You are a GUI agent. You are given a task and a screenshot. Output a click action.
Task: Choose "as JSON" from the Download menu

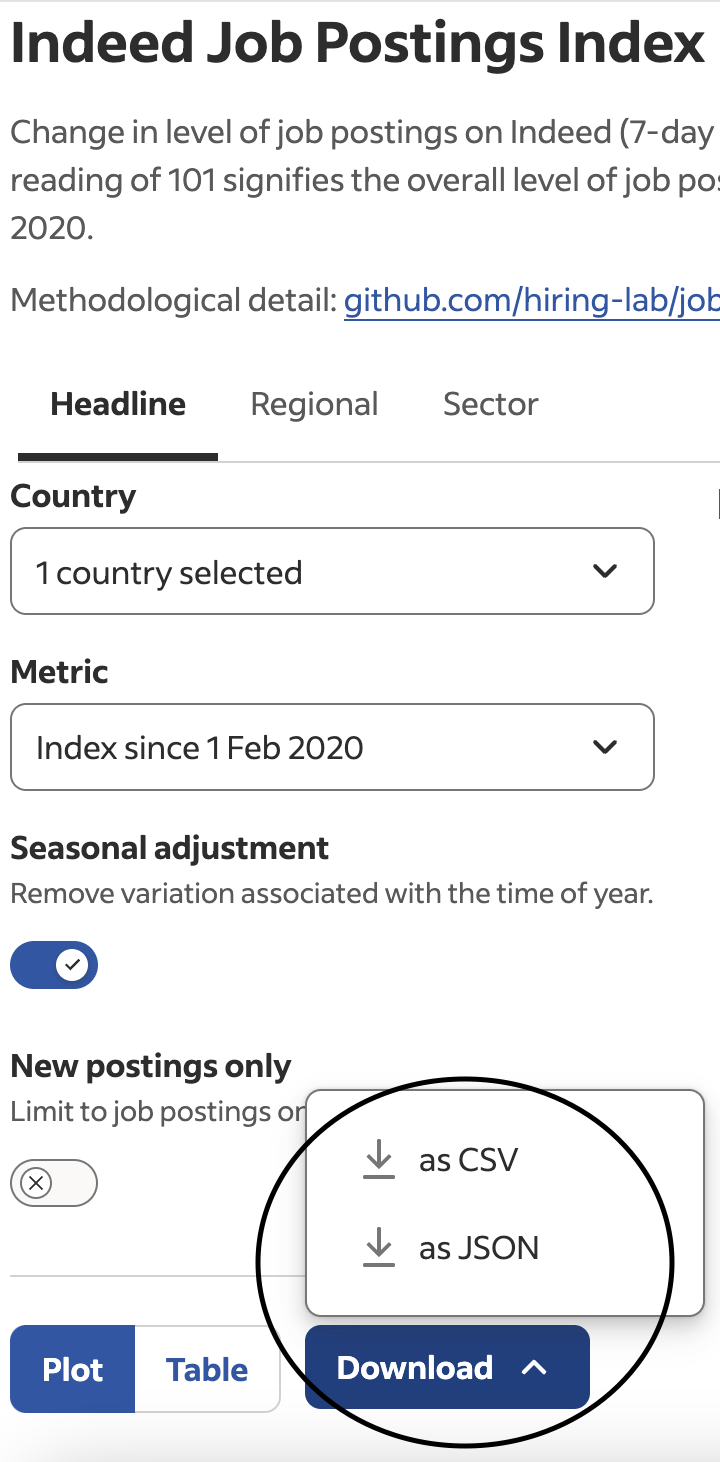click(x=478, y=1246)
